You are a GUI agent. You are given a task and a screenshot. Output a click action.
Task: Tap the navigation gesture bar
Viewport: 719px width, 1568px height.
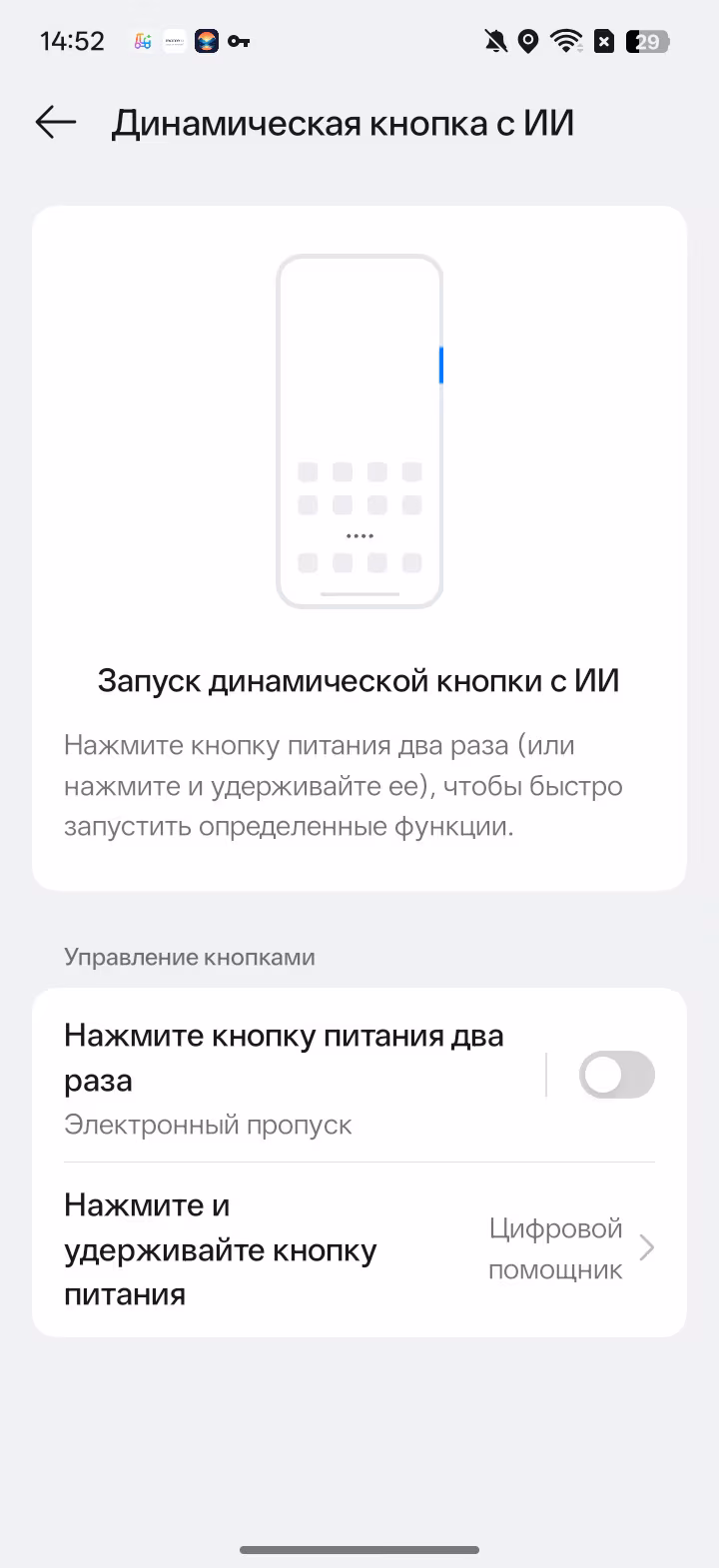(x=359, y=1550)
